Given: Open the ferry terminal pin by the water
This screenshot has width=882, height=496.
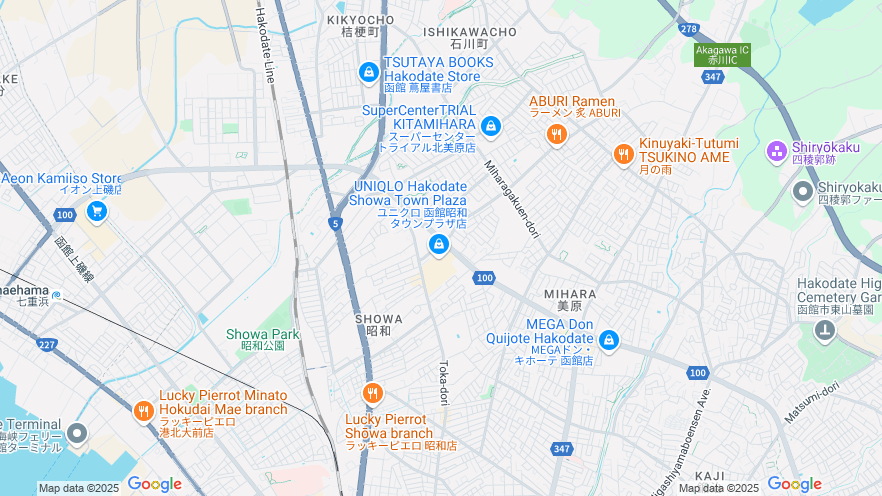Looking at the screenshot, I should point(77,434).
